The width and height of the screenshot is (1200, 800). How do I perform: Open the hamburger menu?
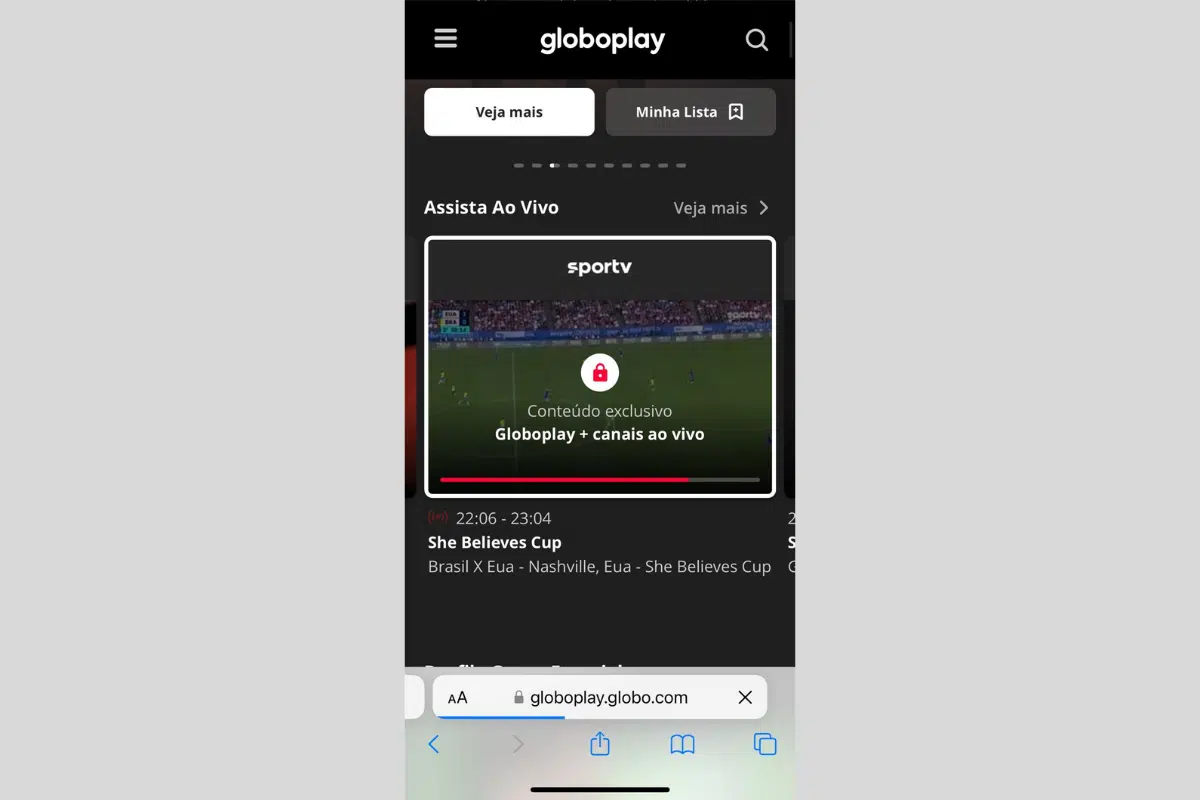click(x=446, y=39)
